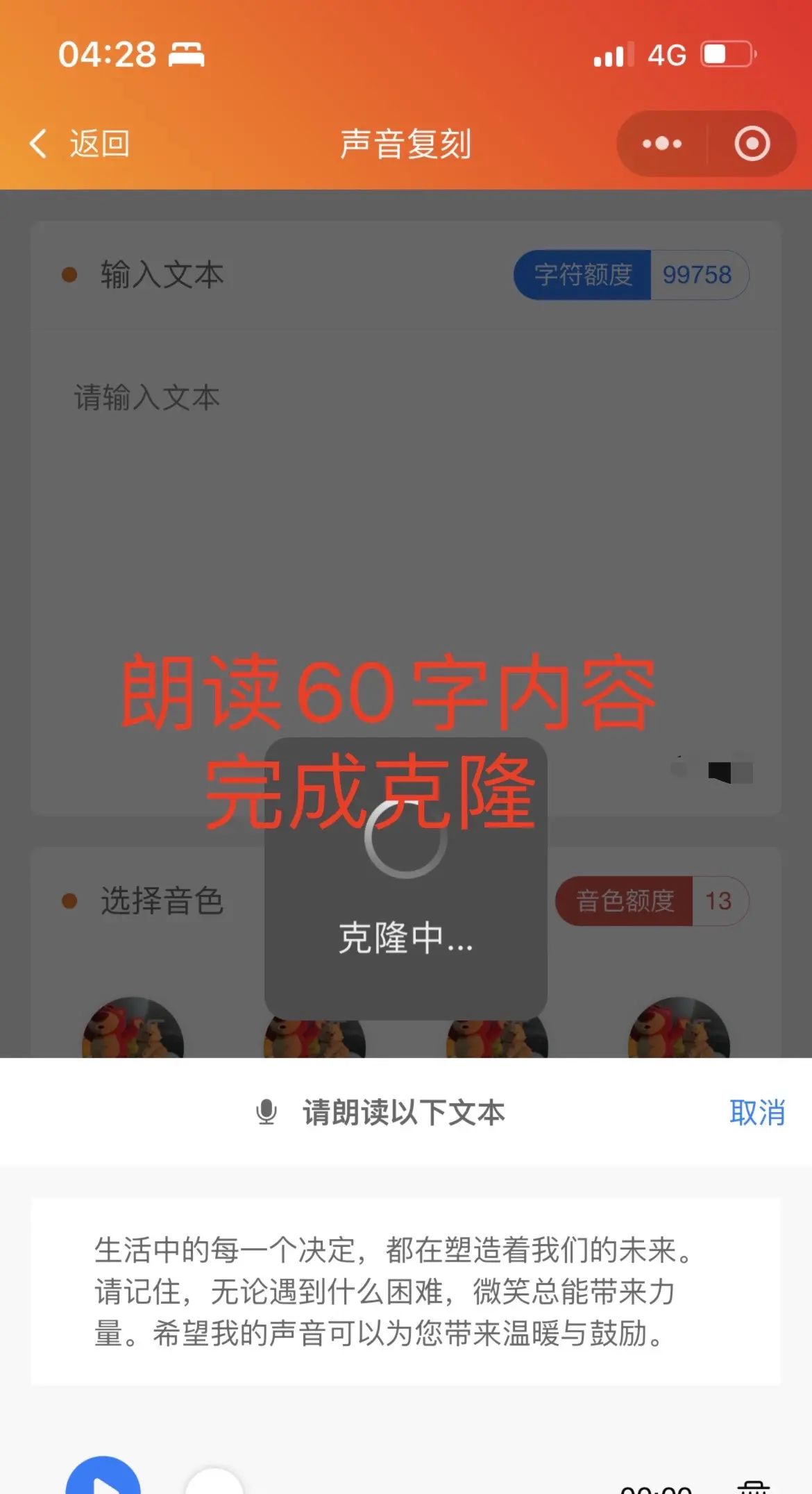
Task: Tap the mini-program exit circle icon
Action: pyautogui.click(x=752, y=144)
